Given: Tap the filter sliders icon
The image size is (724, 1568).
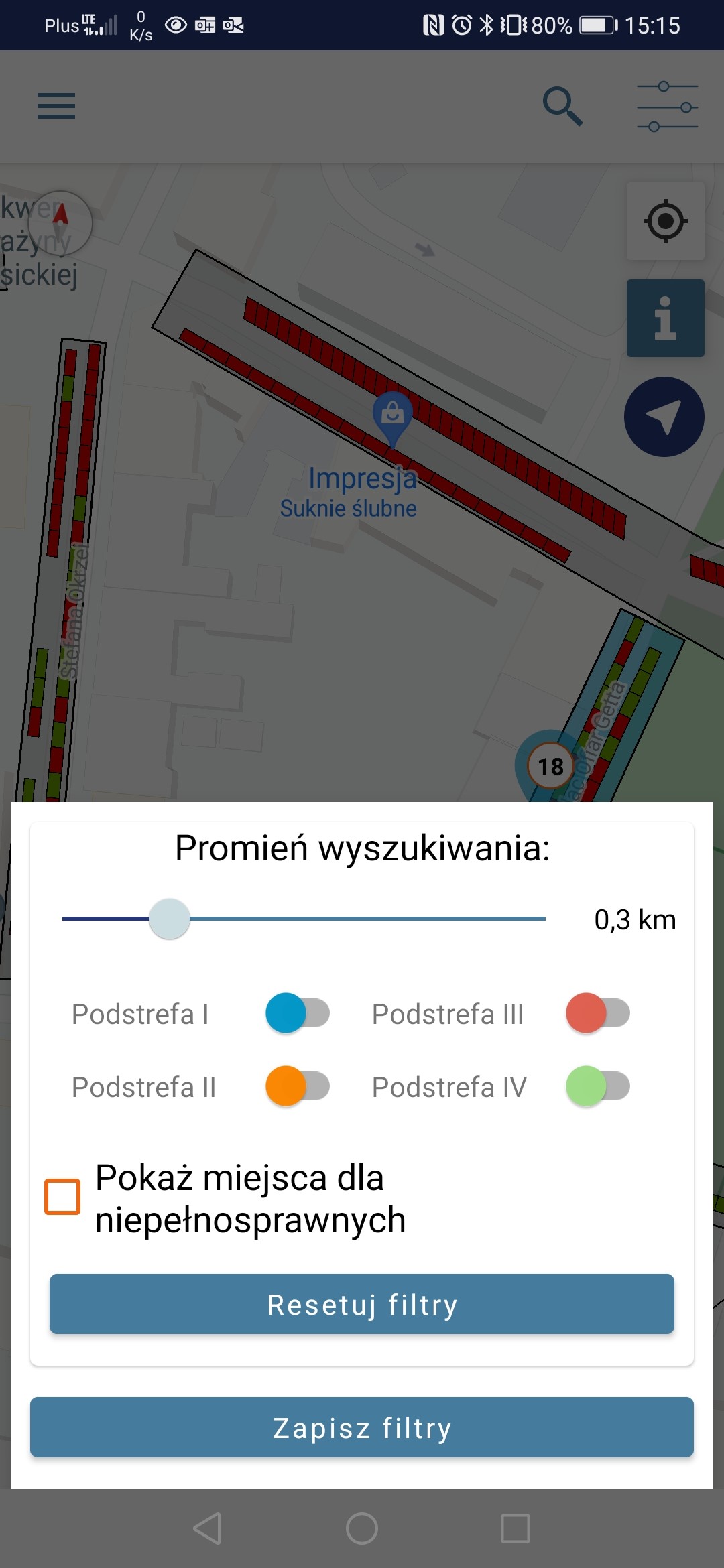Looking at the screenshot, I should (668, 107).
